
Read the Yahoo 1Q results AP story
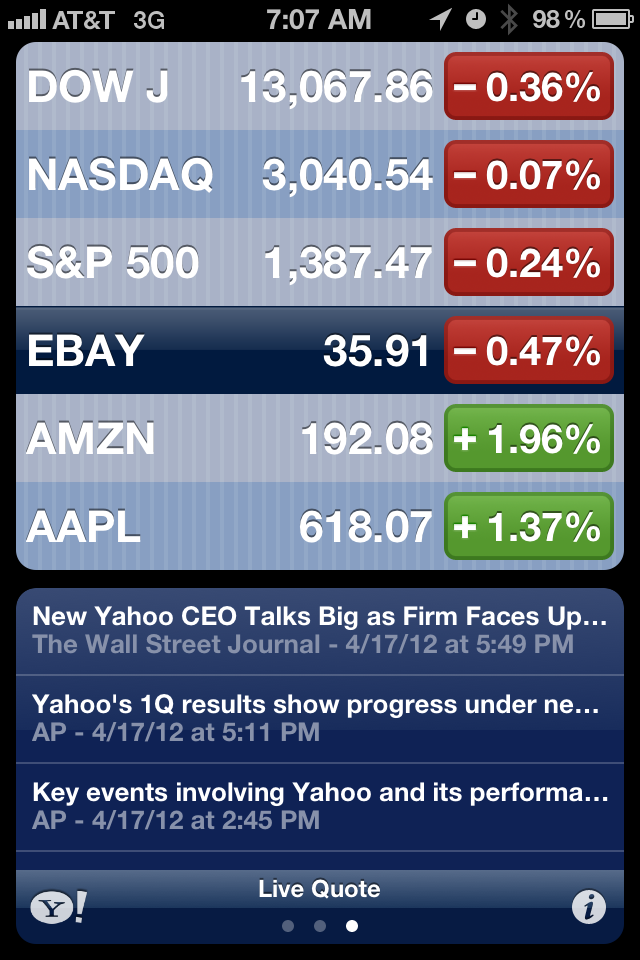pos(320,718)
